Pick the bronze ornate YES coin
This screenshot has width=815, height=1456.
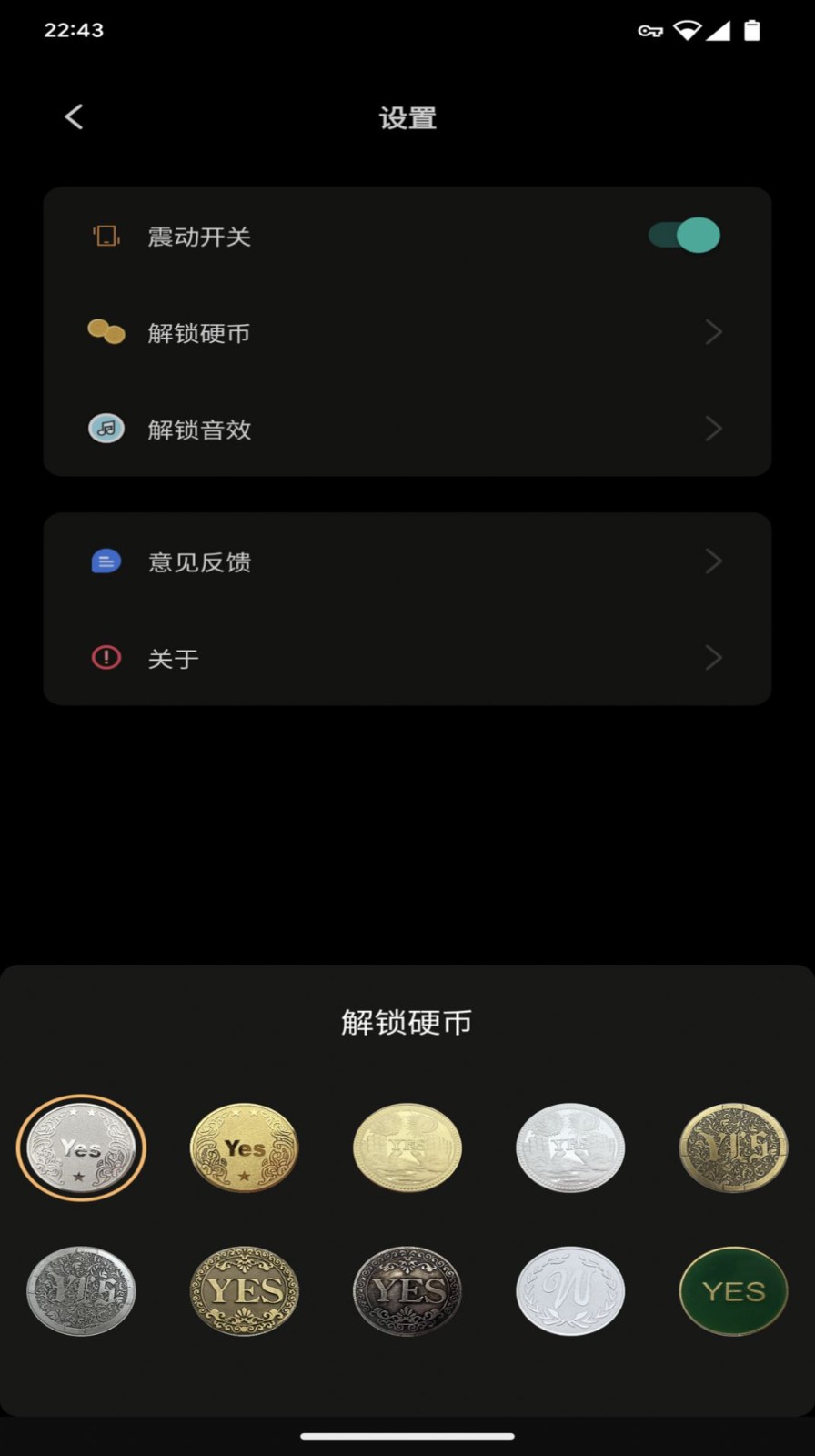pos(244,1291)
